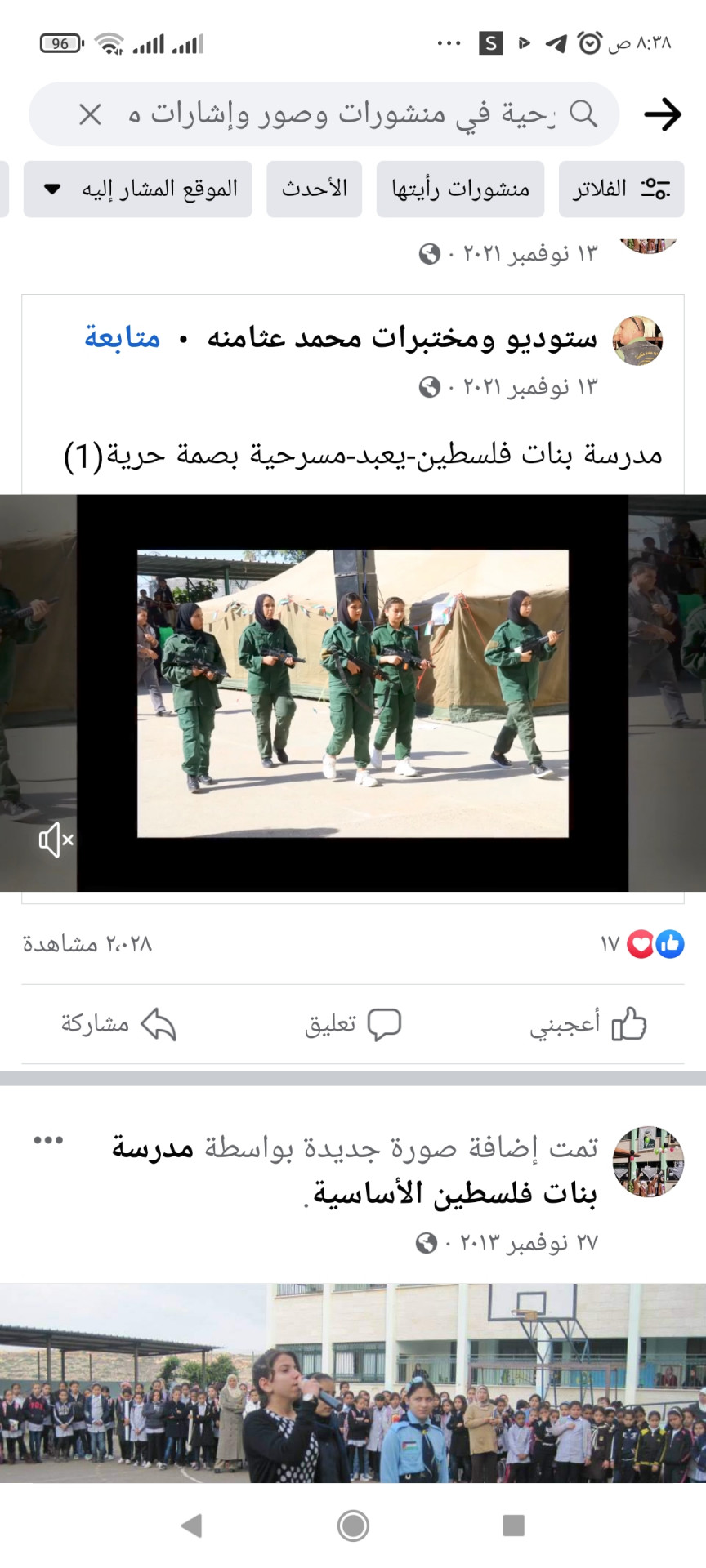Open مدرسة بنات فلسطين الأساسية page avatar
Viewport: 706px width, 1568px height.
(648, 1161)
